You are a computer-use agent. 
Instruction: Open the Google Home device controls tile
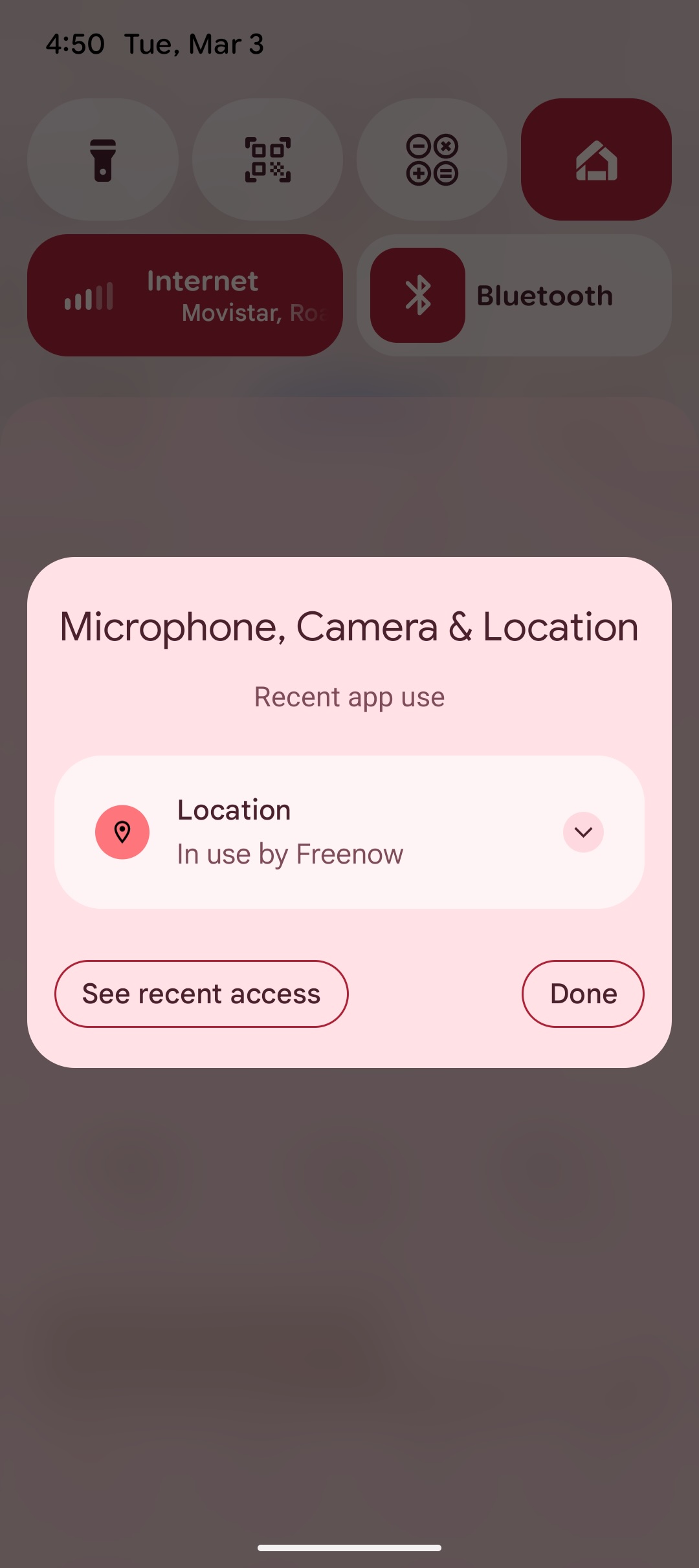tap(595, 160)
